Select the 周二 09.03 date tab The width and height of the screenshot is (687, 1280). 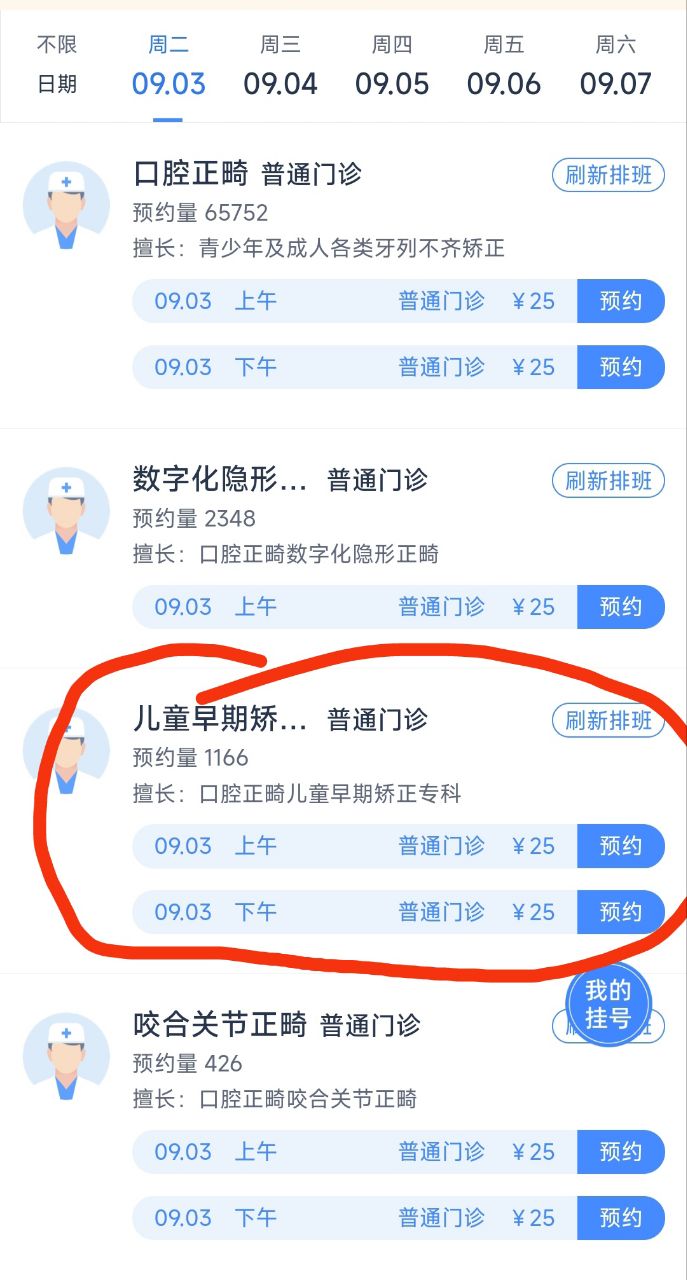tap(168, 65)
